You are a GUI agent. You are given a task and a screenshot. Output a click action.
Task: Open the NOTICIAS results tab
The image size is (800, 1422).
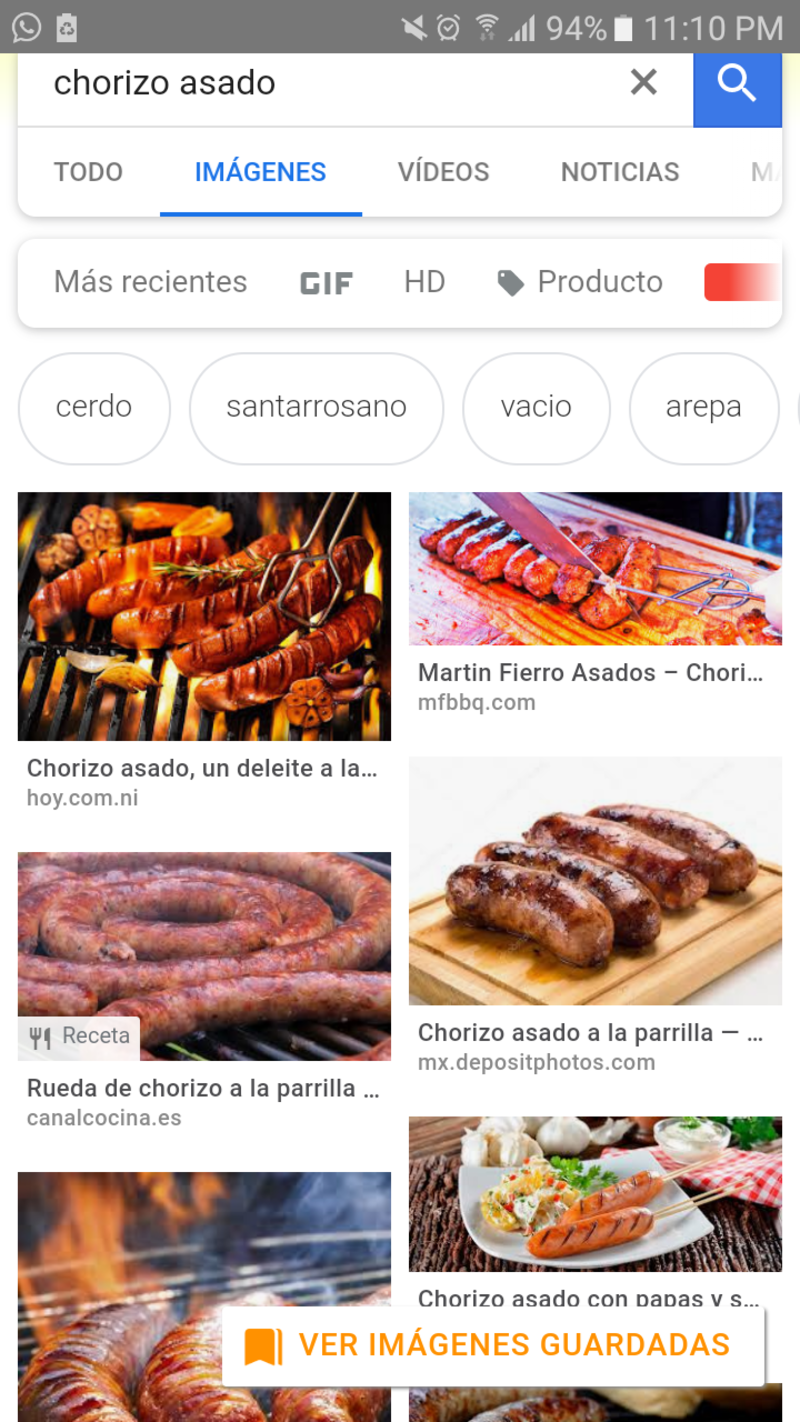(619, 172)
